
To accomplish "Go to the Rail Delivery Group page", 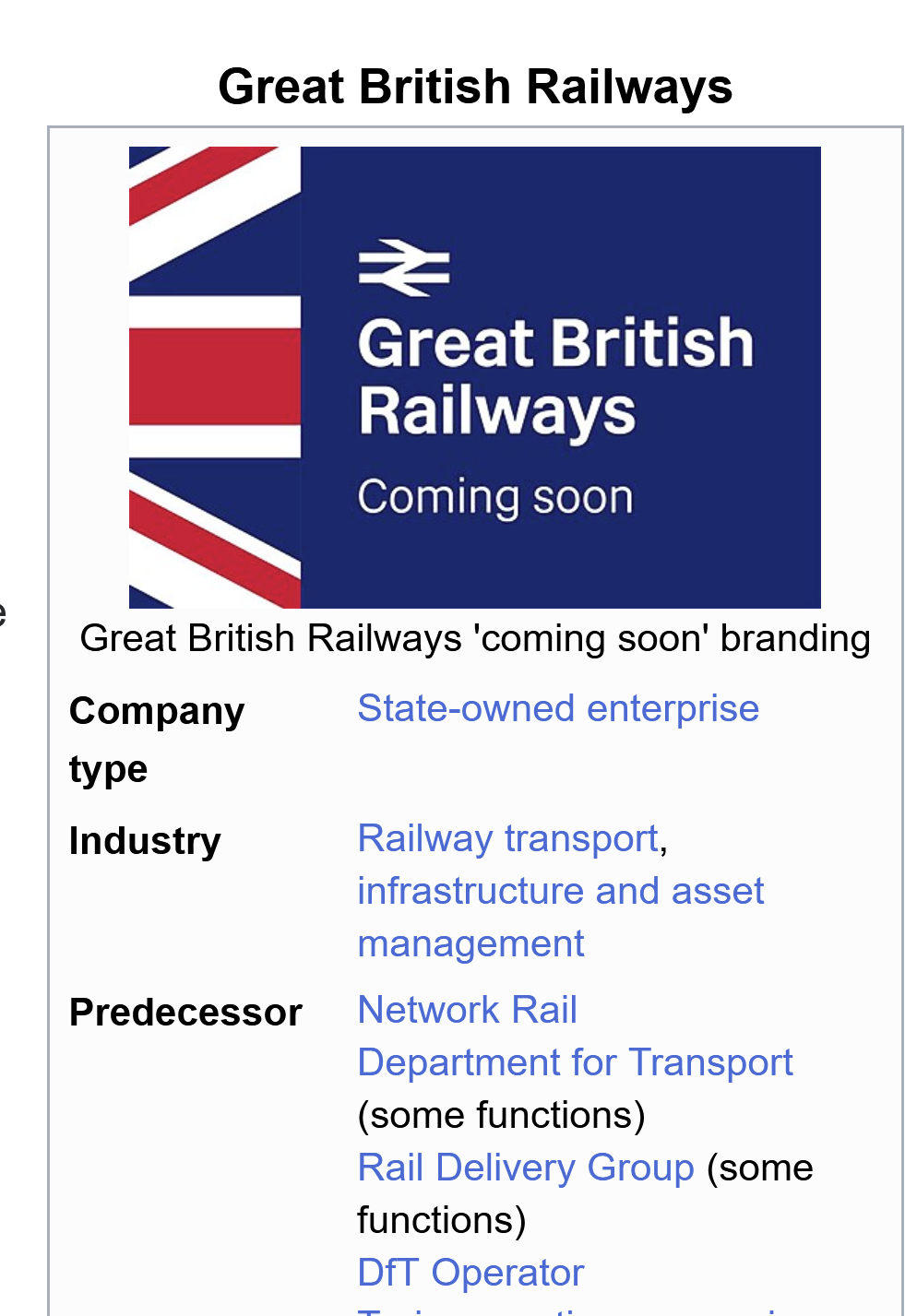I will pos(525,1168).
